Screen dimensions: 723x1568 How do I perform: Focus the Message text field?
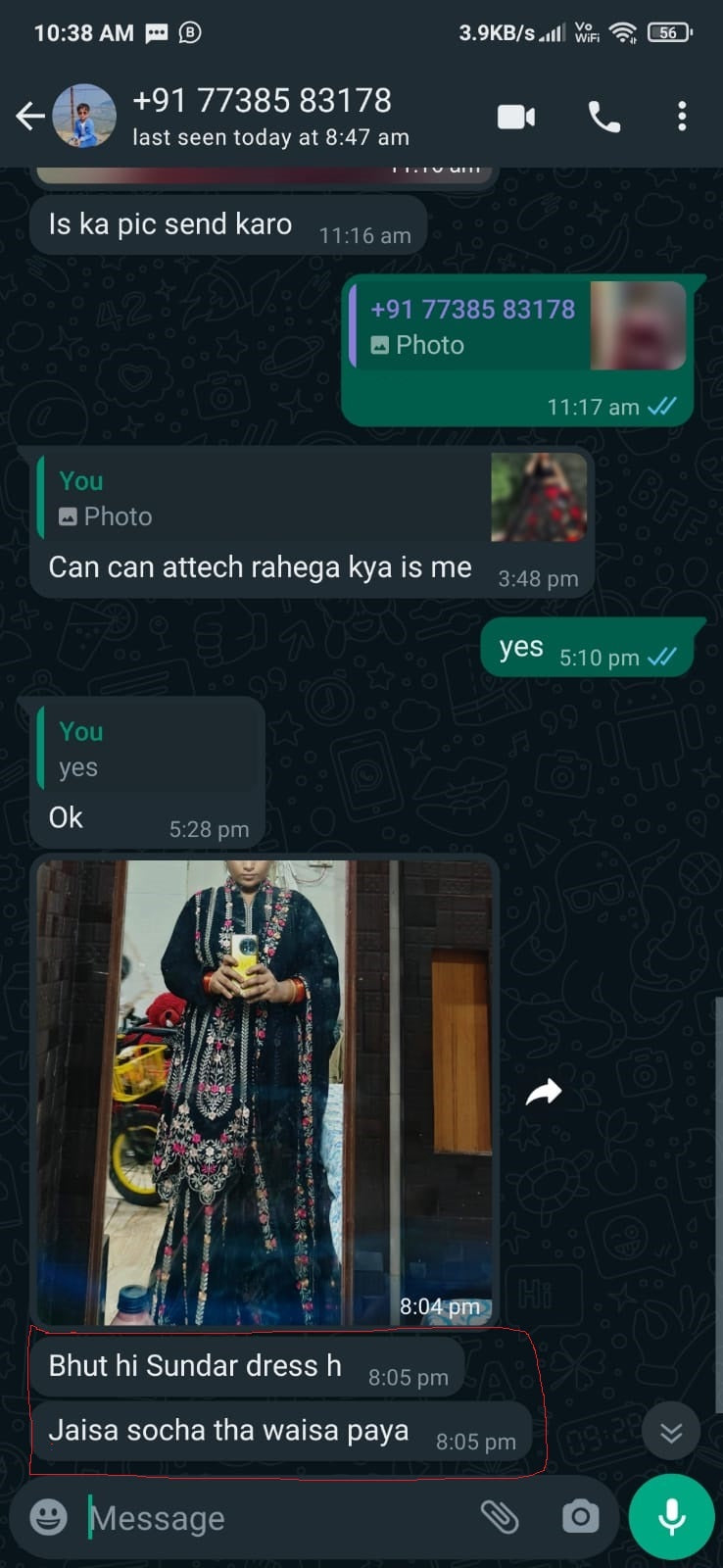click(274, 1517)
